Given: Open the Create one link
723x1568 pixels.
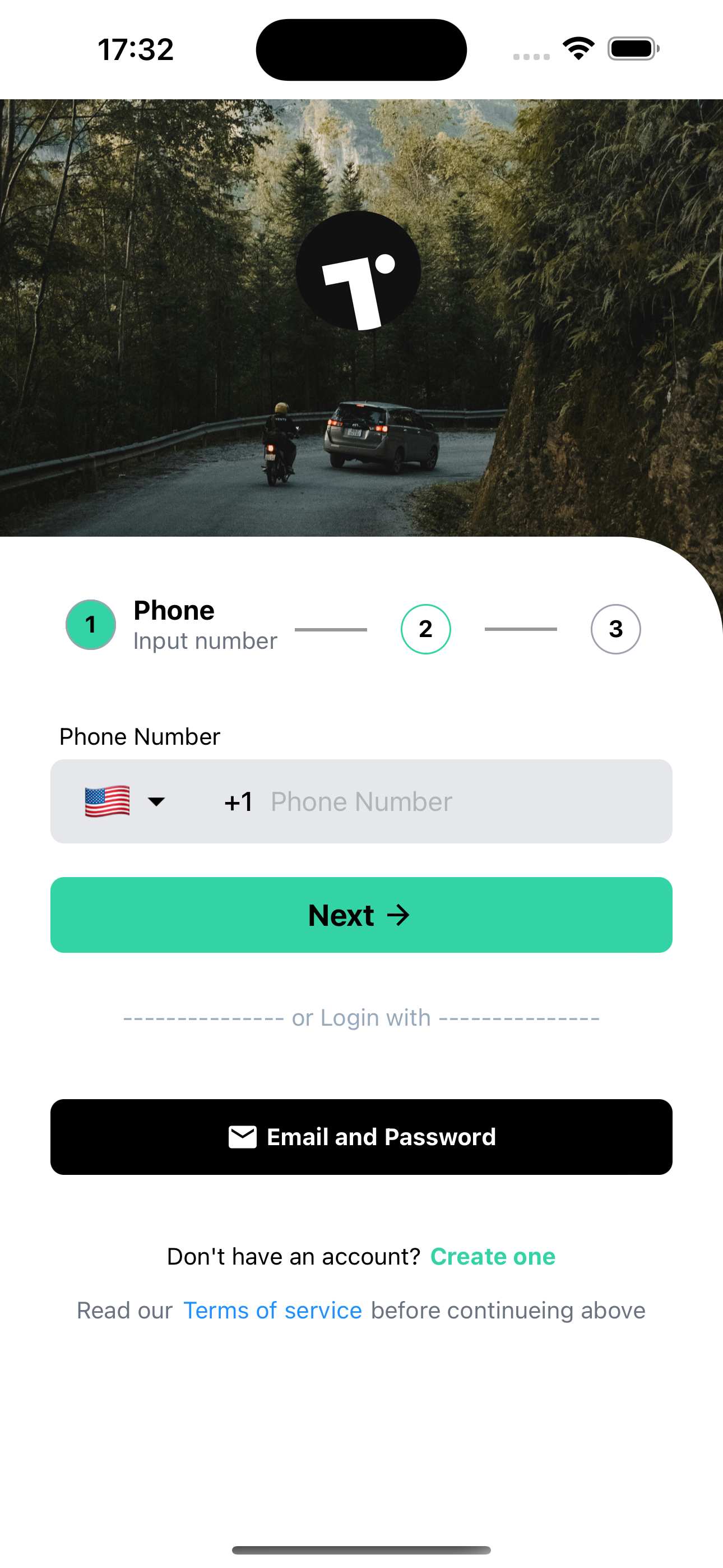Looking at the screenshot, I should 492,1256.
